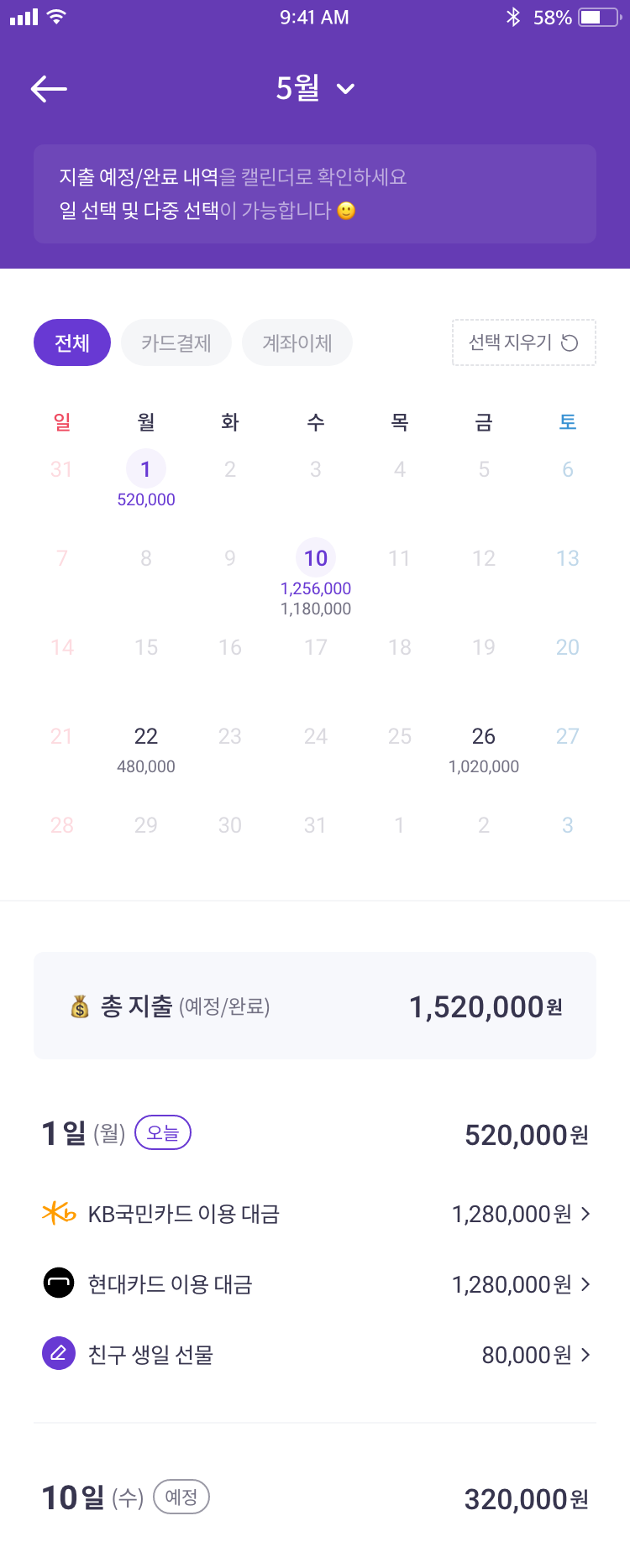Open 현대카드 이용 대금 details

(315, 1284)
